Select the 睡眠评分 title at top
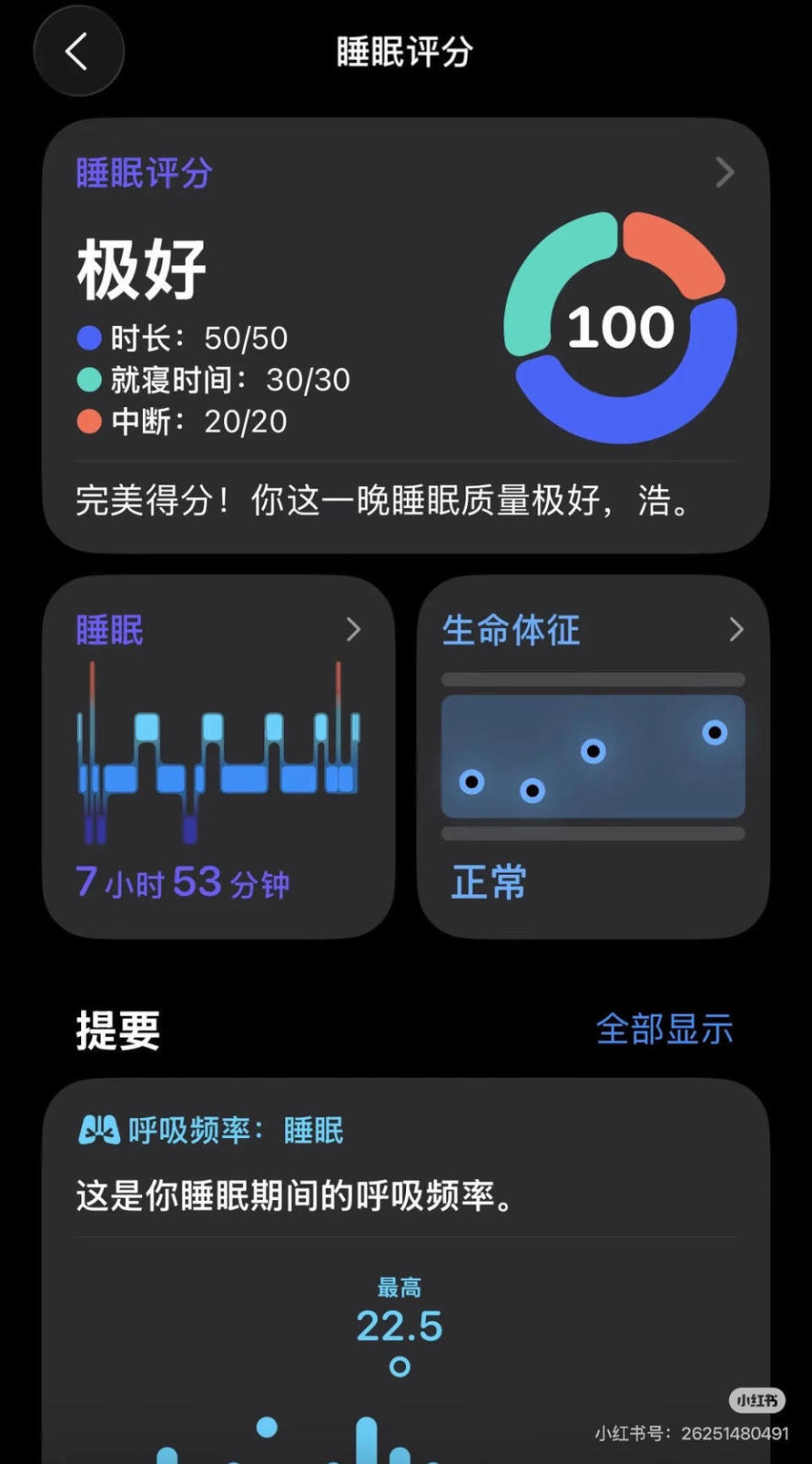 [x=404, y=51]
